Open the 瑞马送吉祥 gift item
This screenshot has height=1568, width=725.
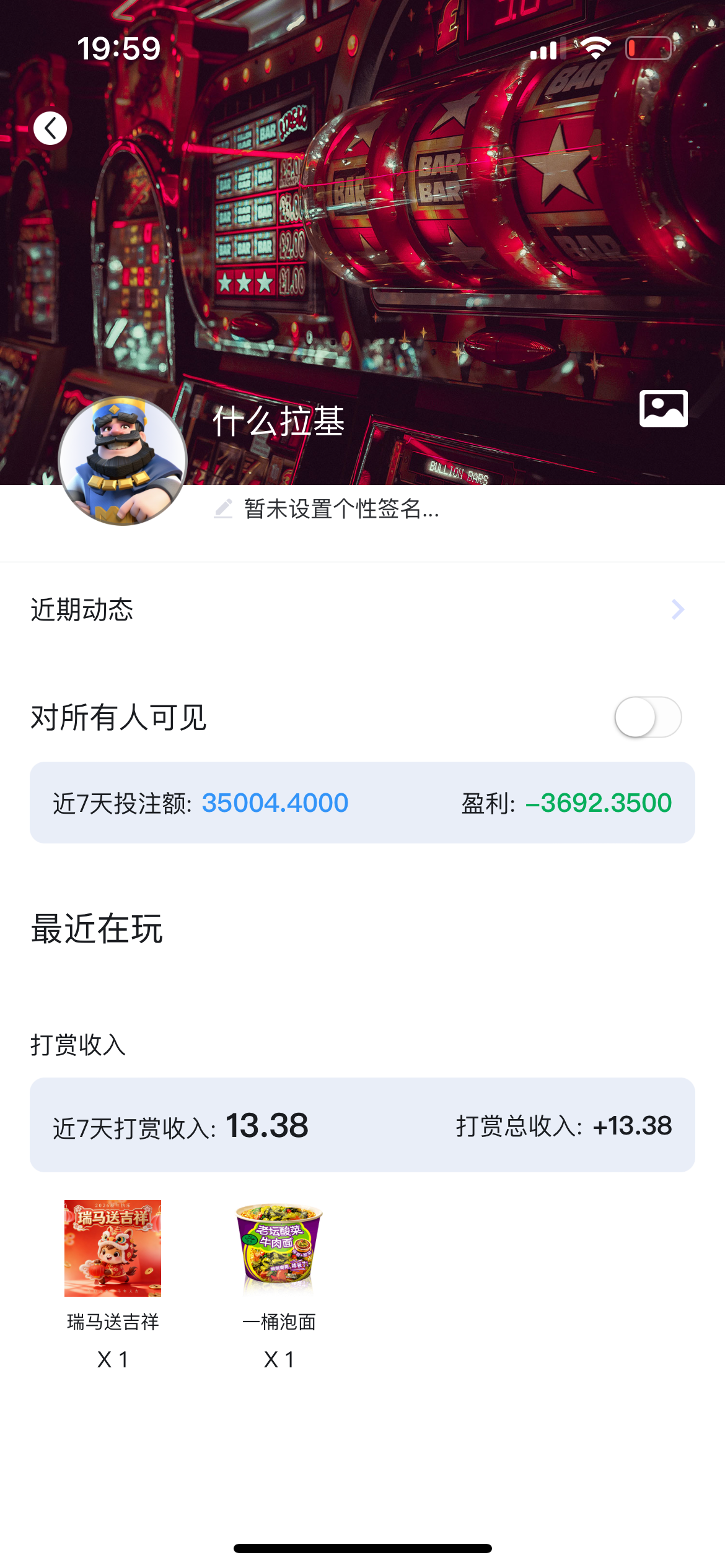coord(113,1248)
